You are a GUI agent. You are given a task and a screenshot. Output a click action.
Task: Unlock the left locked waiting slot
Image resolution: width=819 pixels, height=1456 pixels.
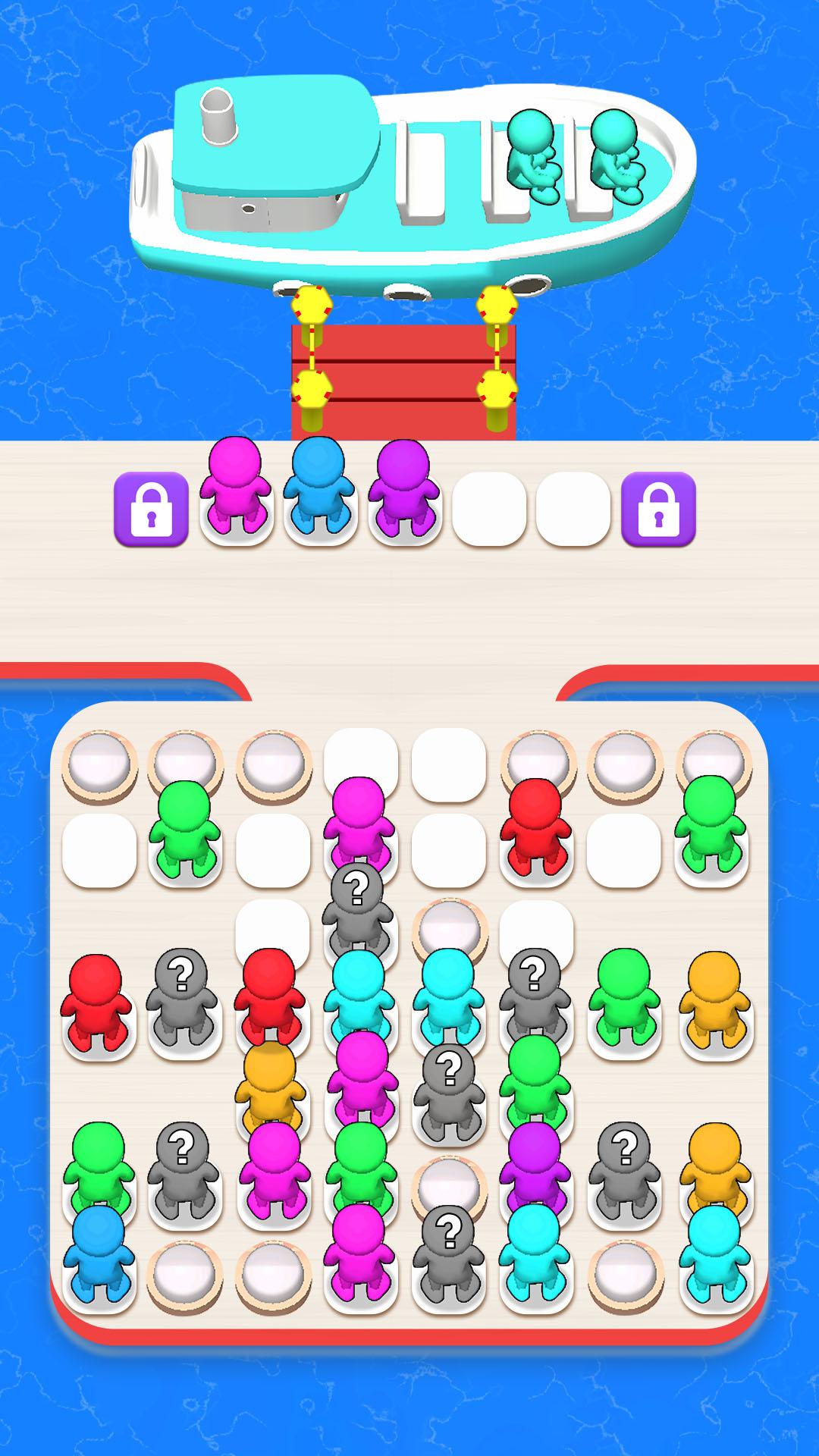coord(151,510)
